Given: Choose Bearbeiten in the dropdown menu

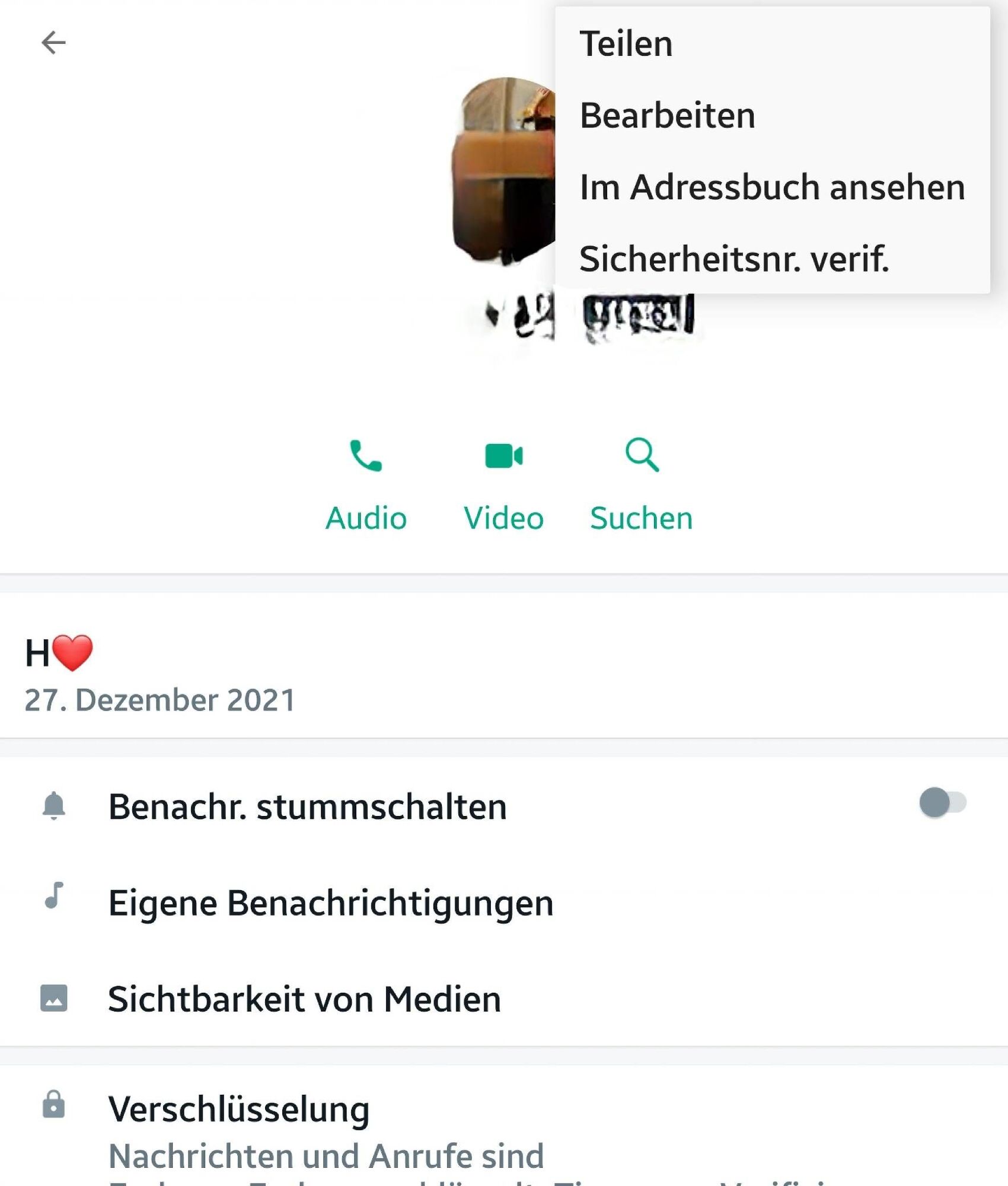Looking at the screenshot, I should click(667, 116).
